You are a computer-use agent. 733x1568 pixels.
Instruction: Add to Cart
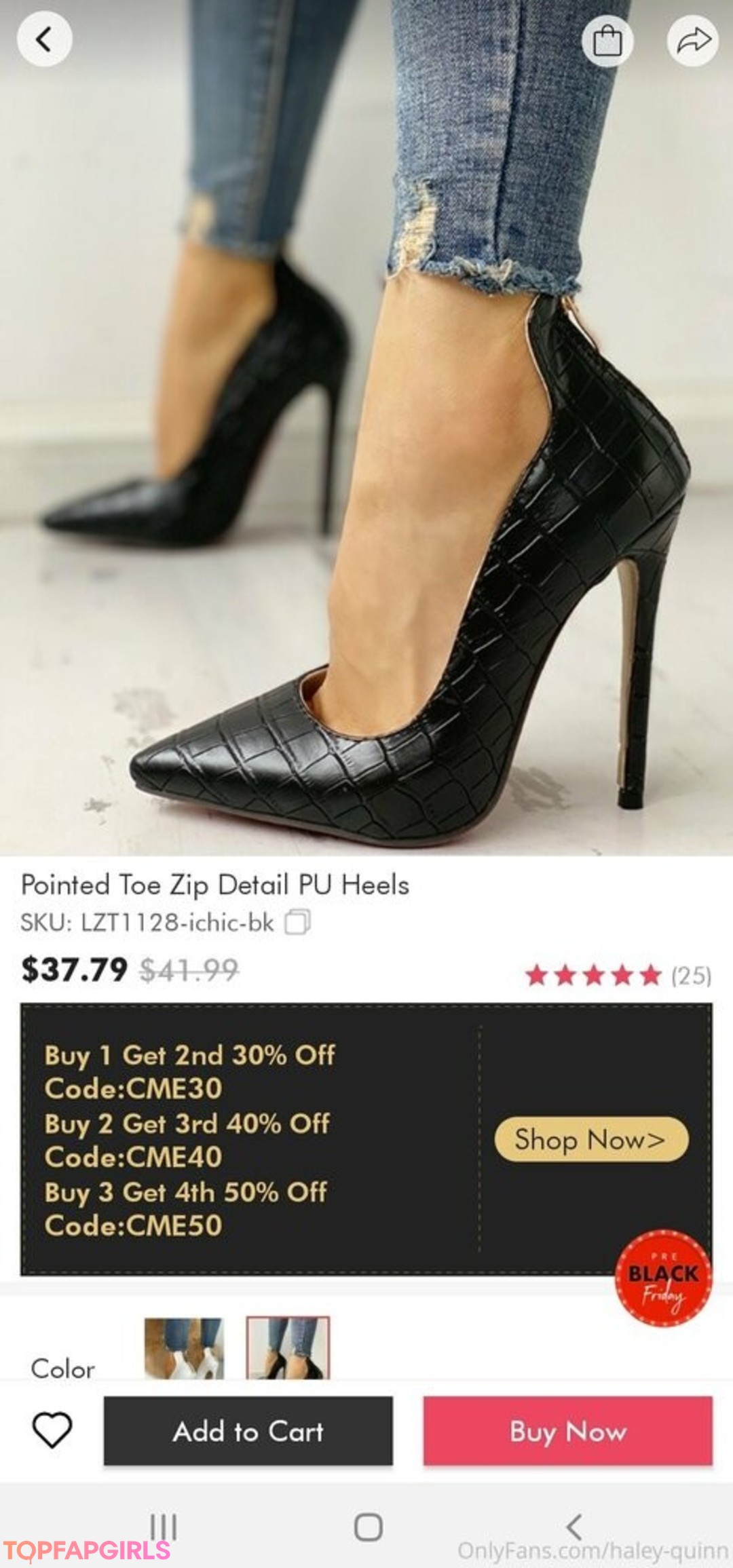click(x=248, y=1431)
